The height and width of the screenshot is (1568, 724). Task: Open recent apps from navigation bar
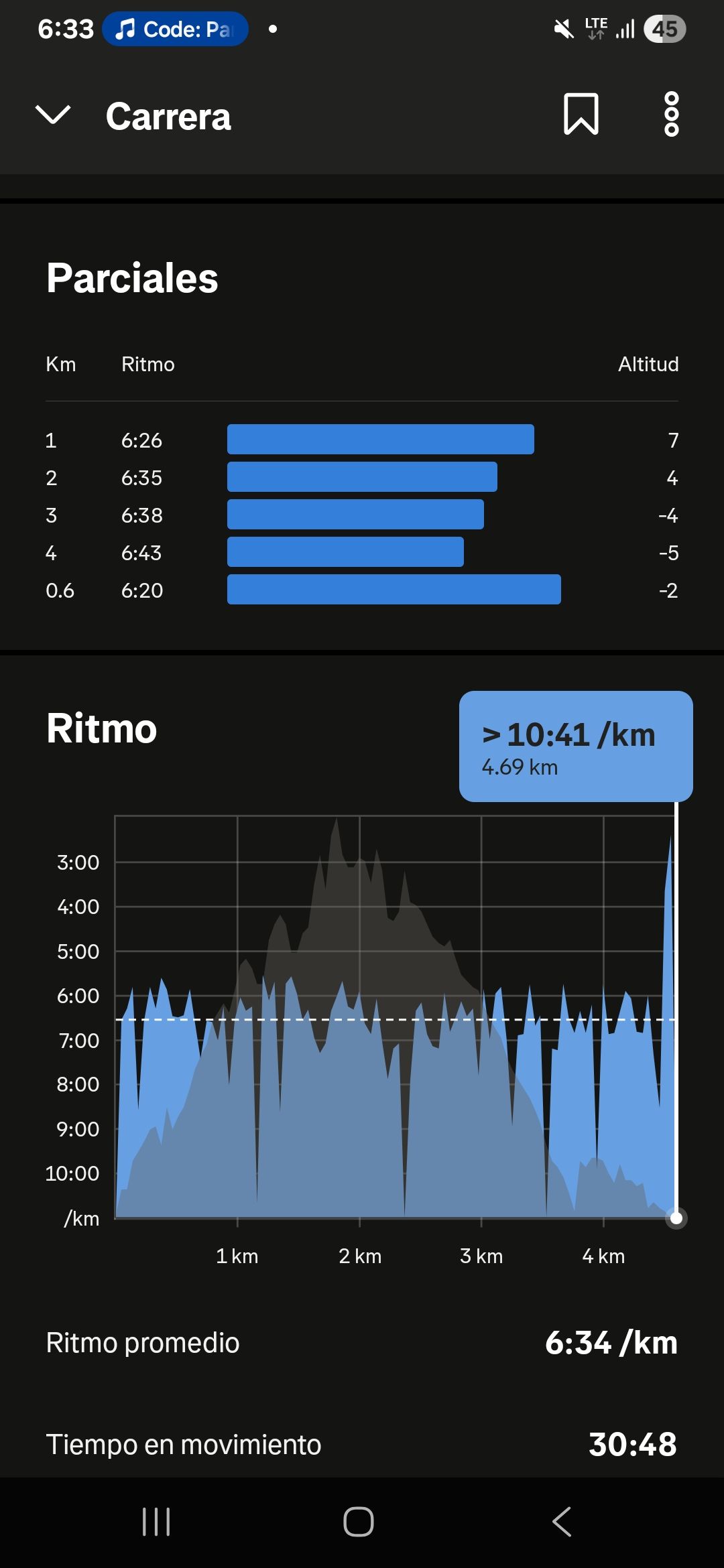pos(156,1522)
